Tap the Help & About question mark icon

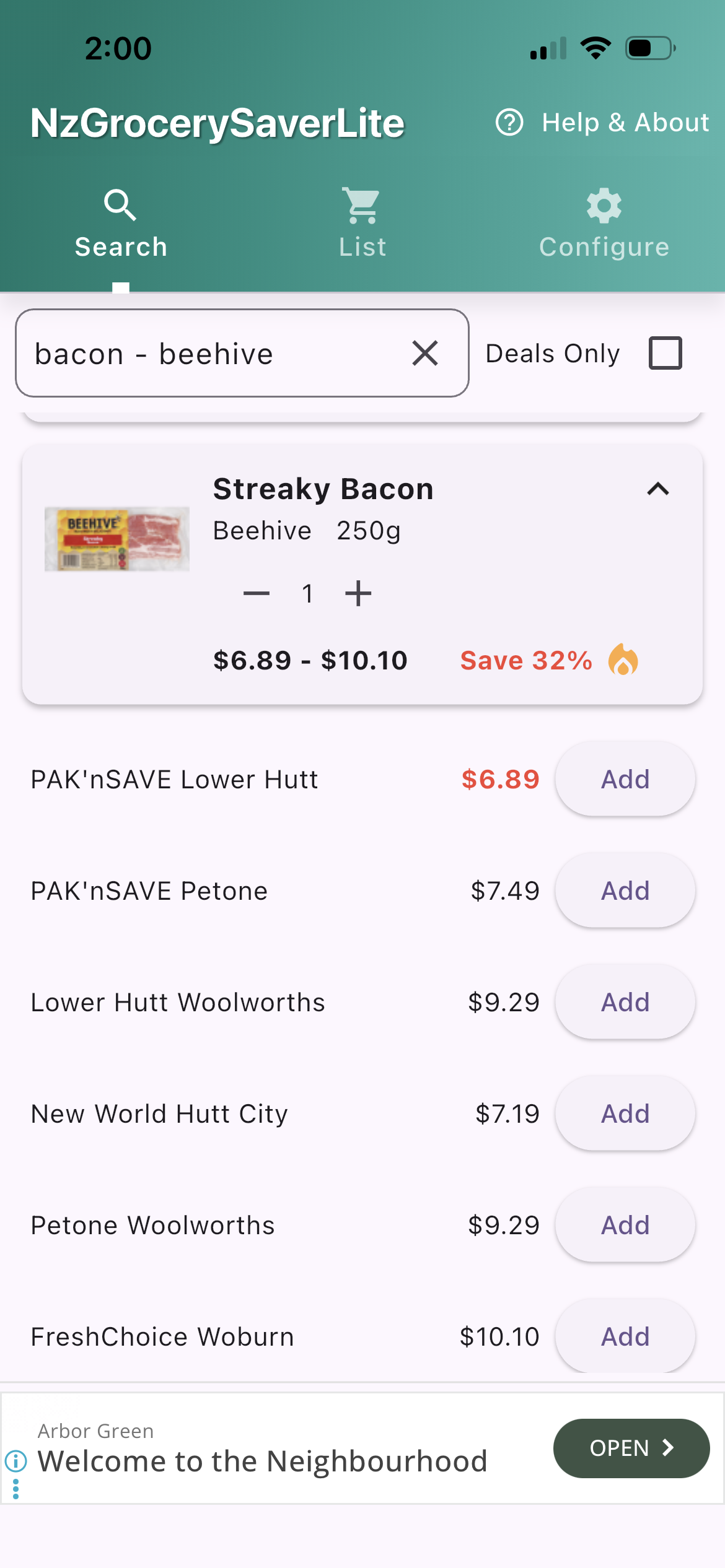tap(509, 122)
